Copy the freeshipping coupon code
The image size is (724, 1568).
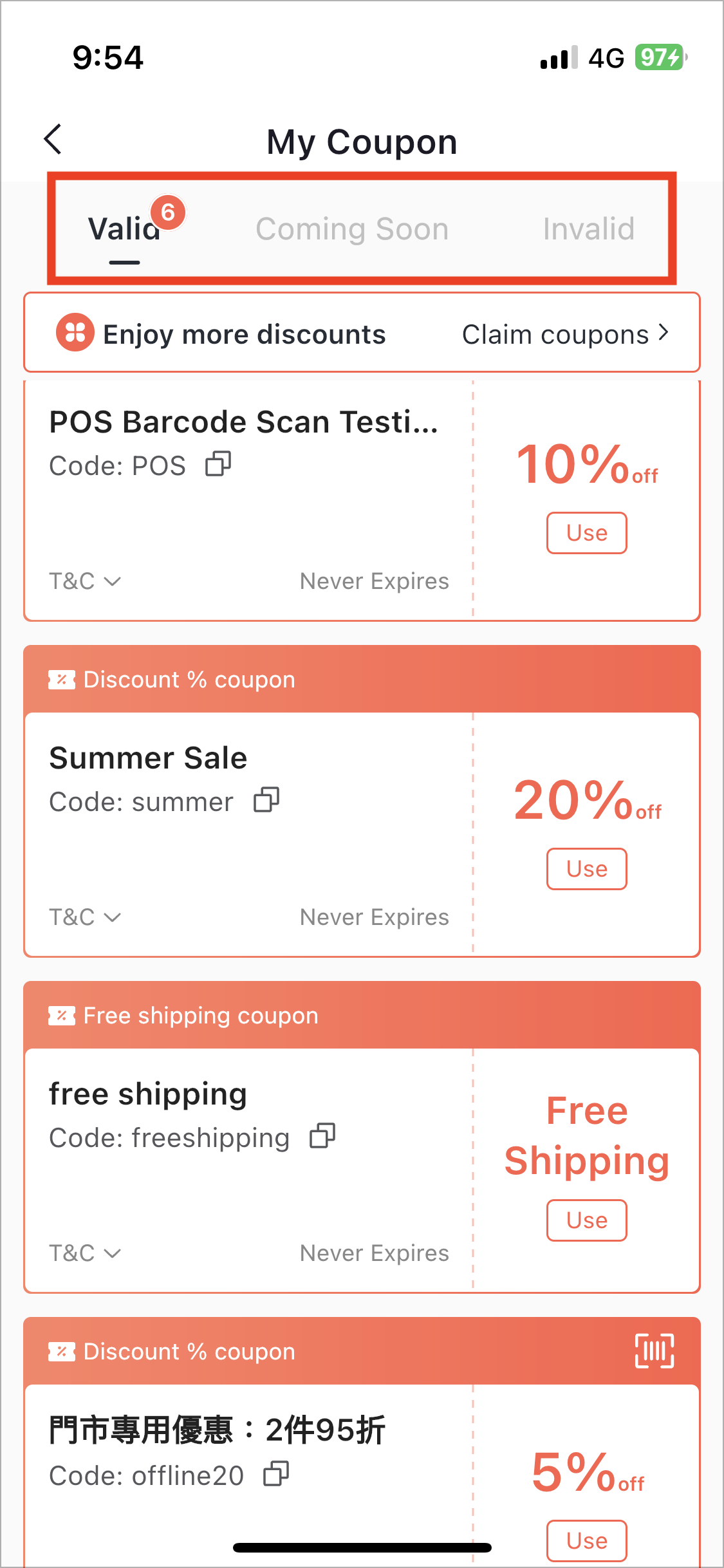point(322,1136)
